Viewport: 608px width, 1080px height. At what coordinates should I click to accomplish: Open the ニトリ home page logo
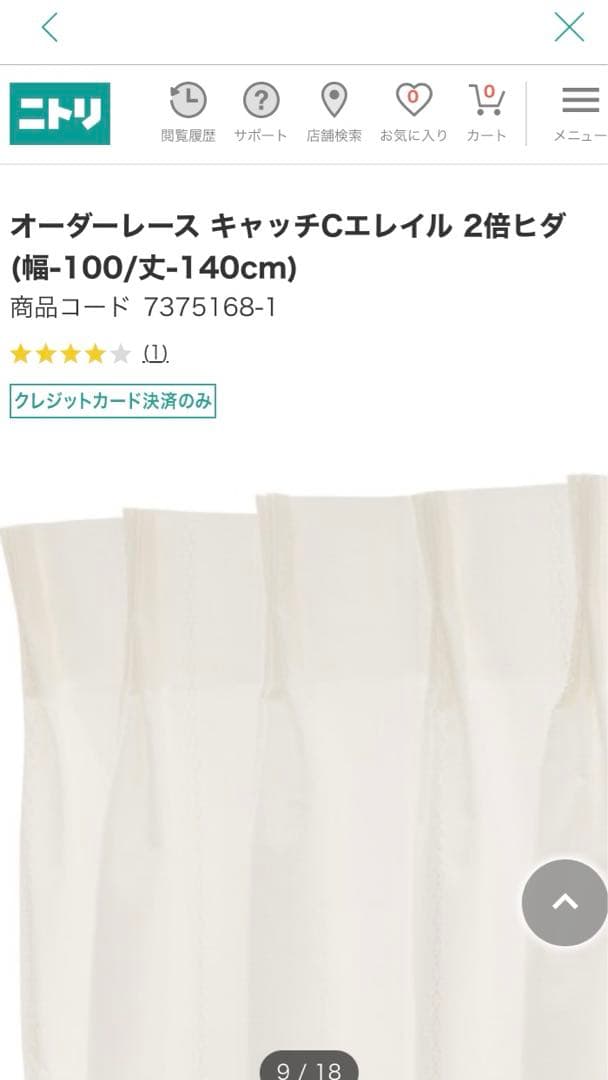tap(60, 114)
